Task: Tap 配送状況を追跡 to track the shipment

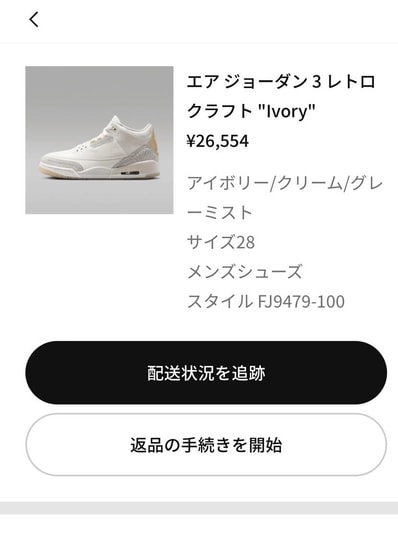Action: pyautogui.click(x=206, y=373)
